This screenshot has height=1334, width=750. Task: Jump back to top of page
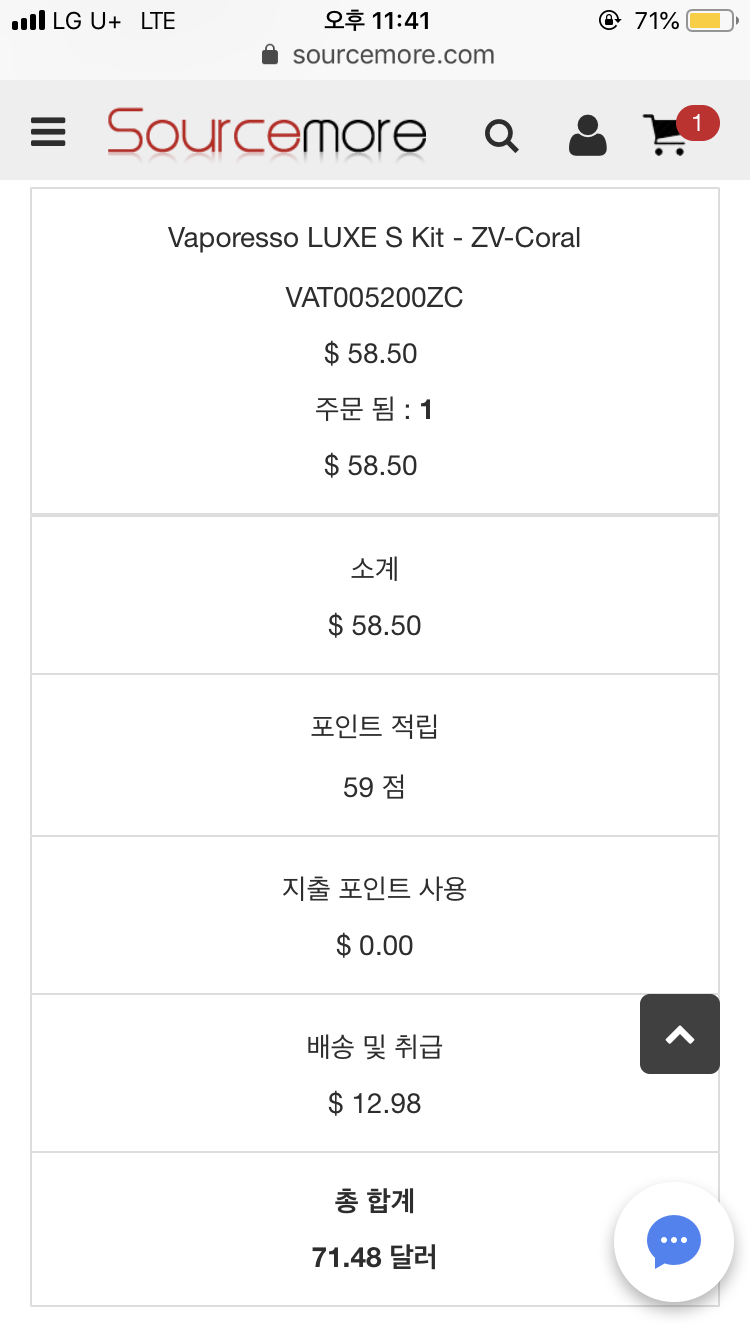[680, 1034]
